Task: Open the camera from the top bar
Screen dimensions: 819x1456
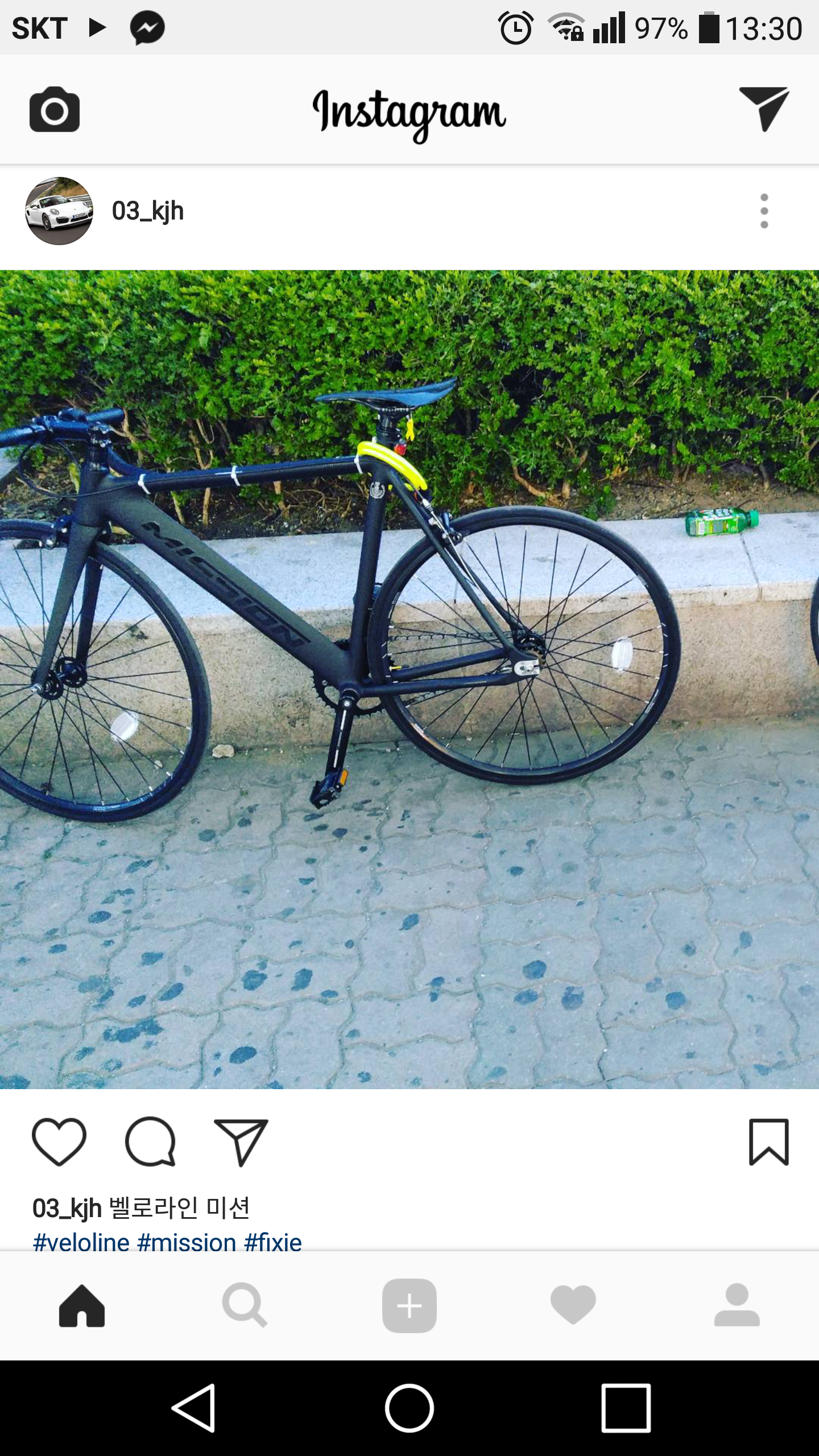Action: click(55, 109)
